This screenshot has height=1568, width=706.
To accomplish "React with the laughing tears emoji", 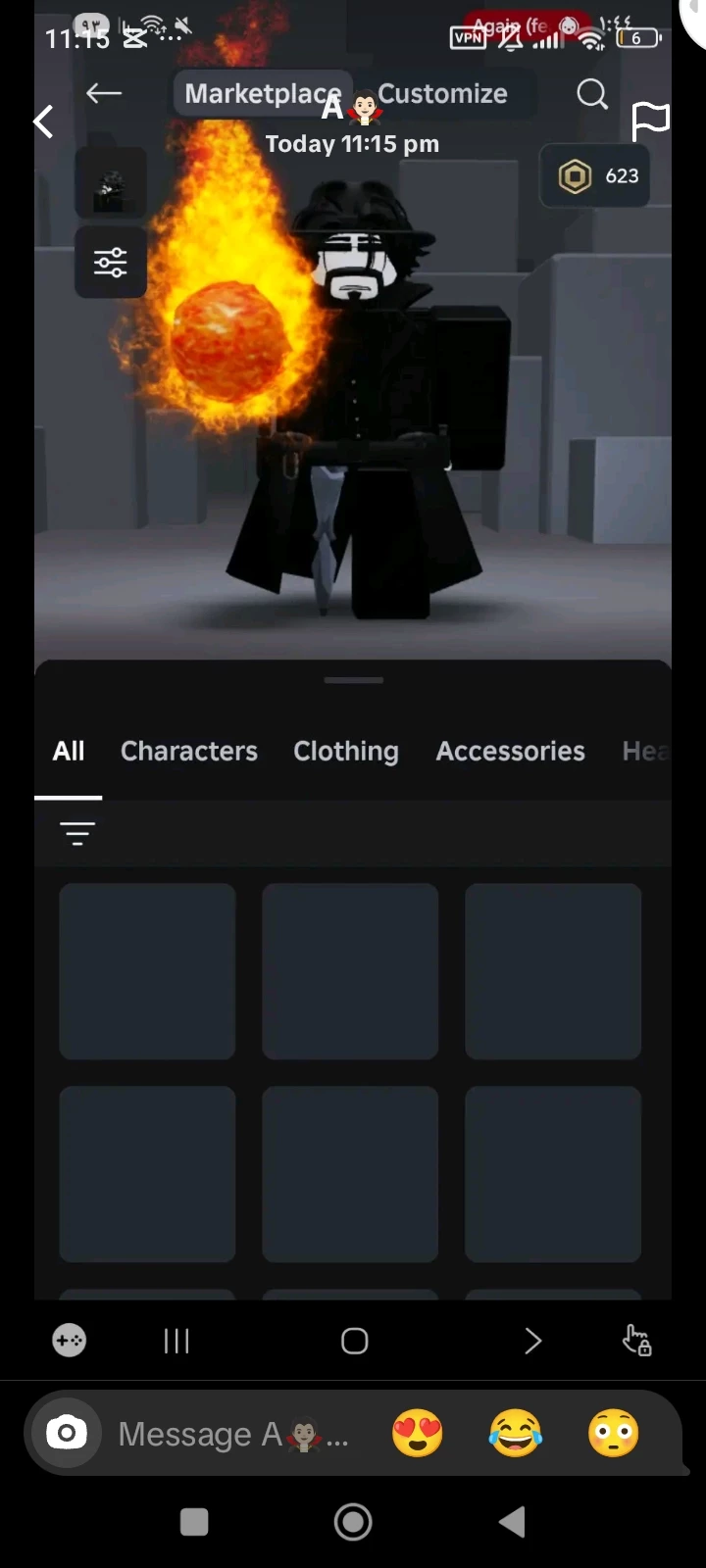I will coord(516,1435).
